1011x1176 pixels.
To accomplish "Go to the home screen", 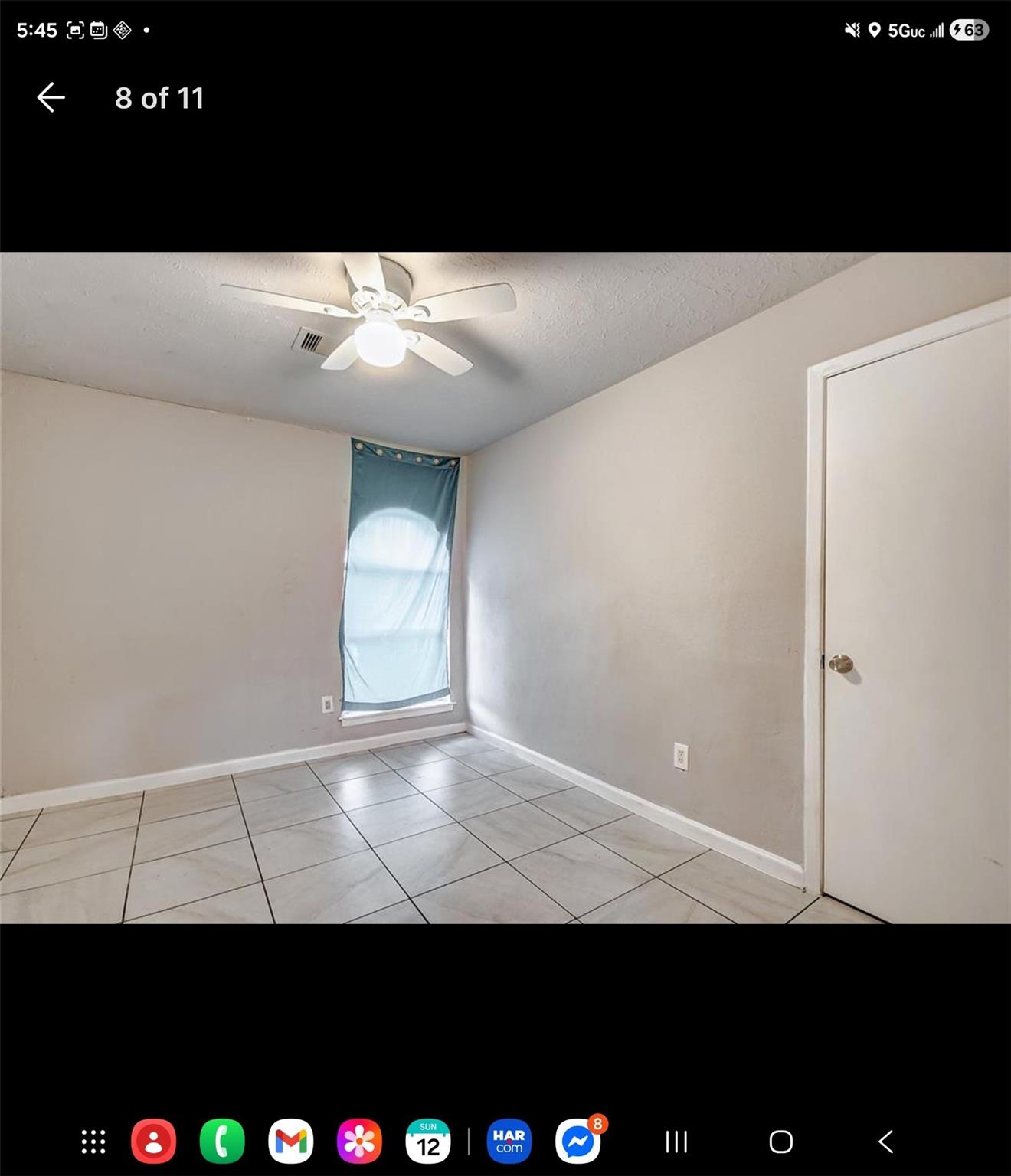I will 780,1142.
